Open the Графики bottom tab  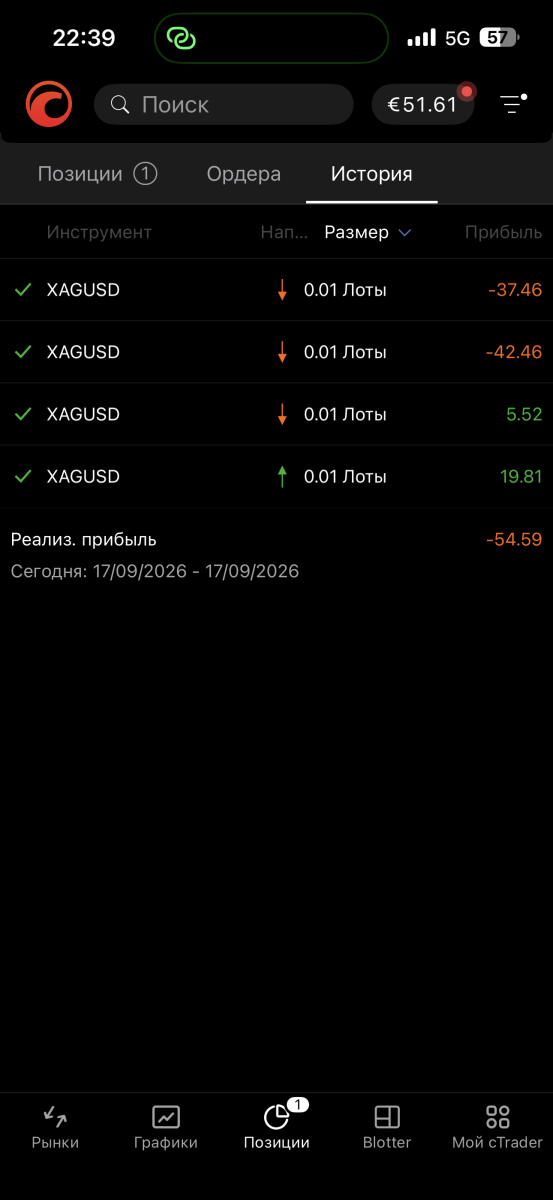[166, 1127]
